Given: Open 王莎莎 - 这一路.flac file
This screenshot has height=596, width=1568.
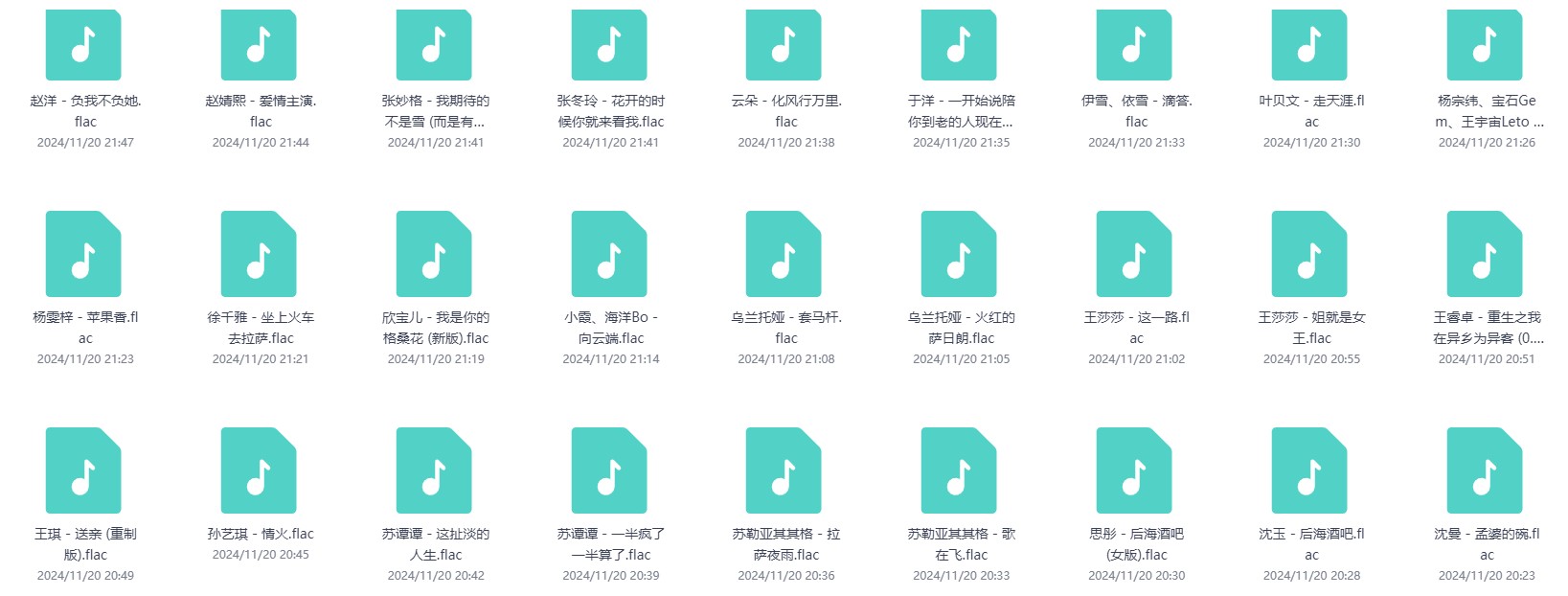Looking at the screenshot, I should [x=1135, y=255].
